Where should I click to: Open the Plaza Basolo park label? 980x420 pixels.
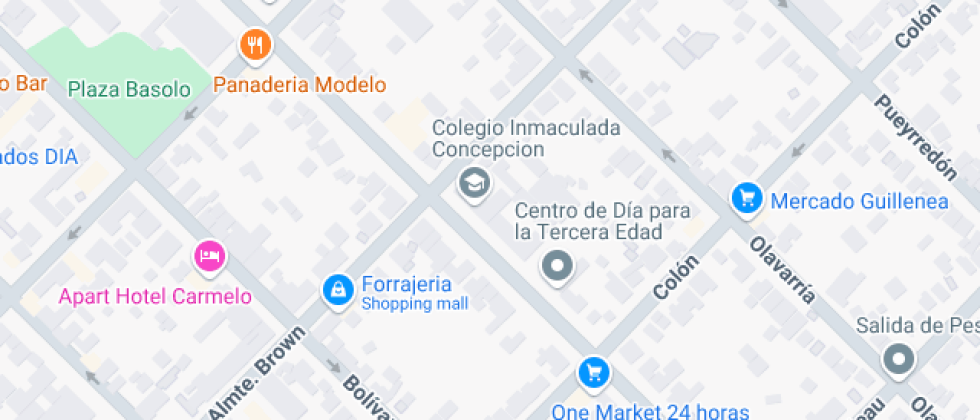[x=128, y=89]
